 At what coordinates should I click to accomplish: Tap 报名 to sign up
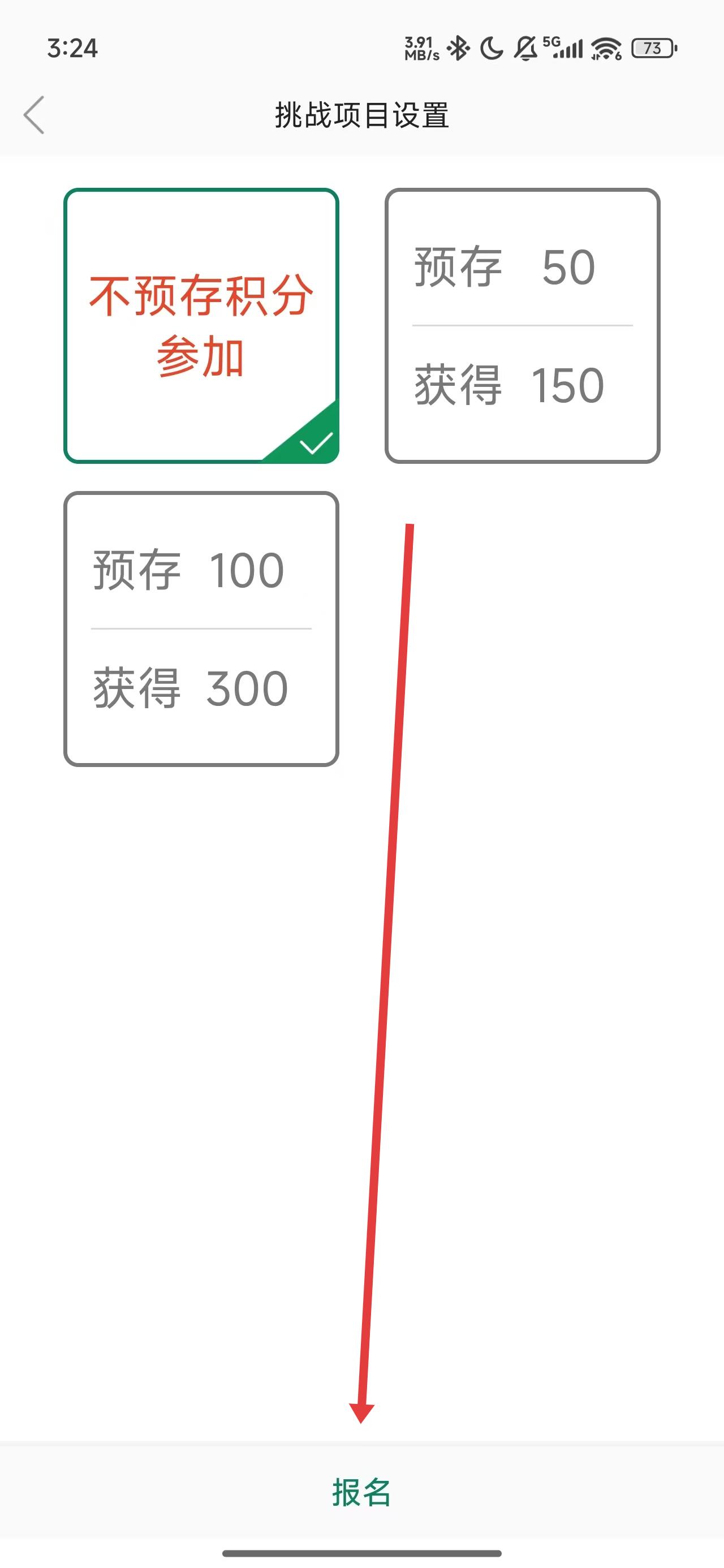tap(361, 1493)
